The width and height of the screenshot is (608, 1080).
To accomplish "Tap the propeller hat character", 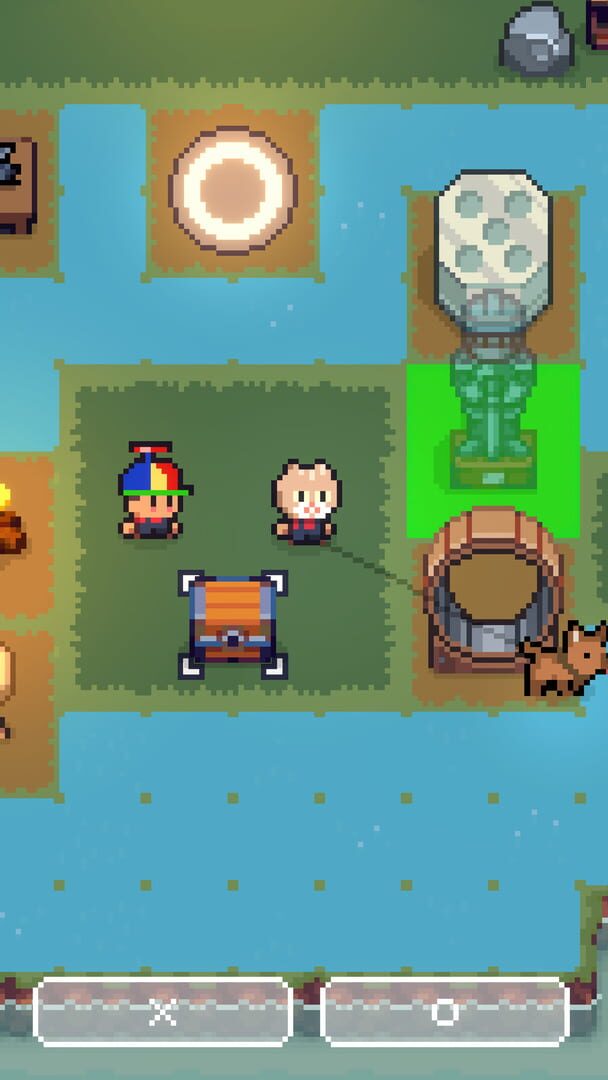I will (154, 491).
